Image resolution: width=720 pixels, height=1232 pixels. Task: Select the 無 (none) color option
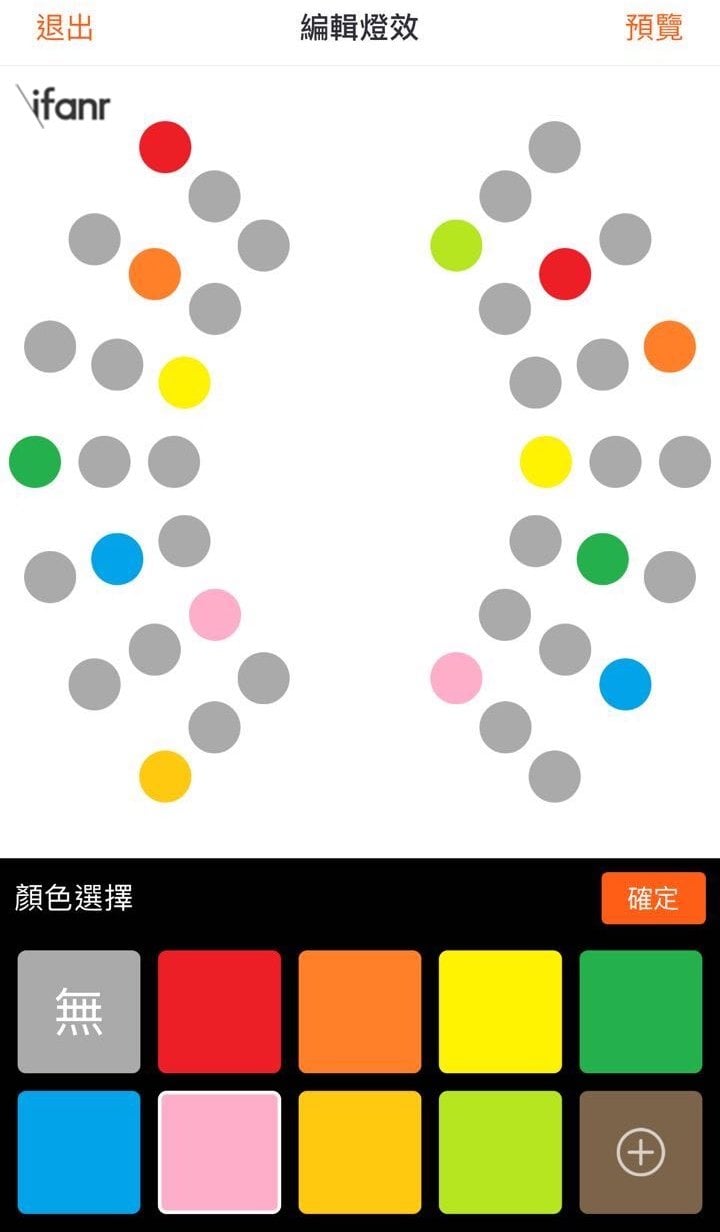pyautogui.click(x=79, y=1011)
